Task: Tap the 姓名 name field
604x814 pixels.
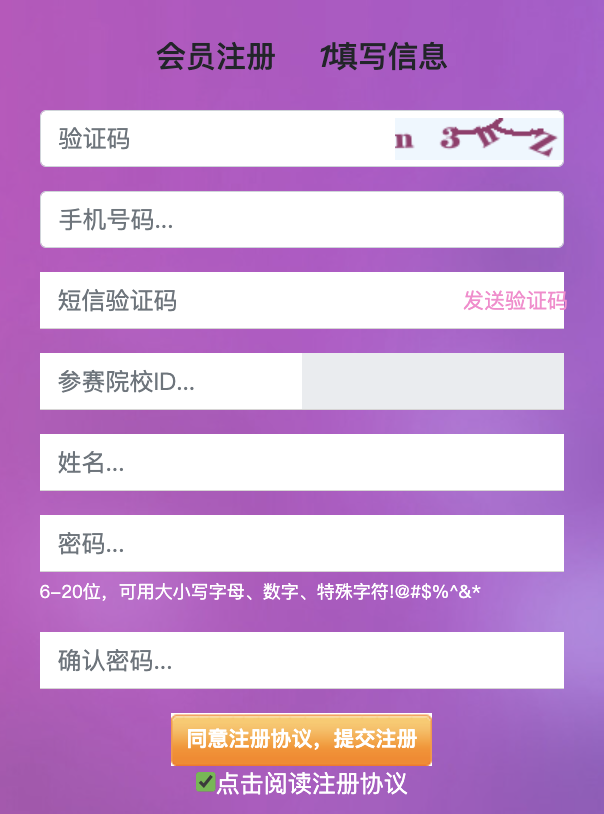Action: click(300, 462)
